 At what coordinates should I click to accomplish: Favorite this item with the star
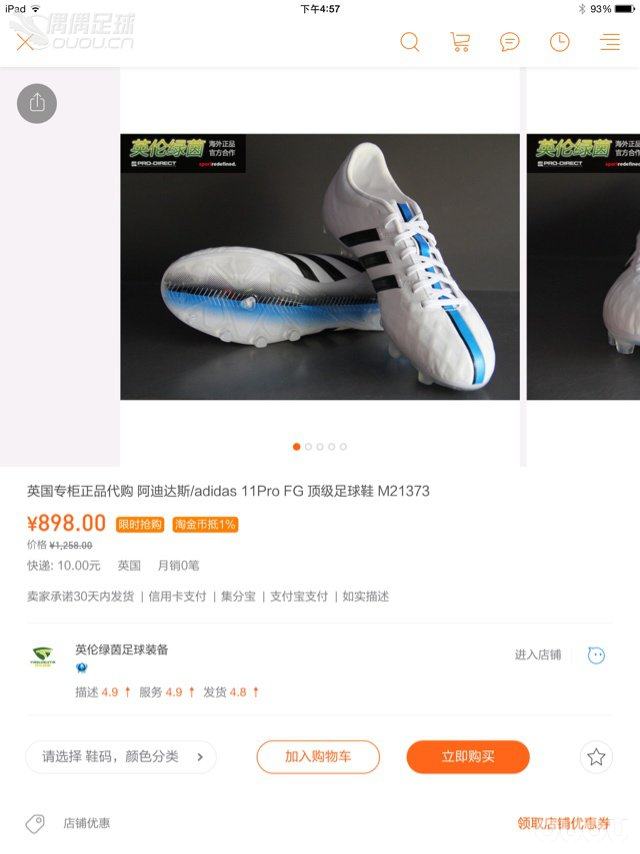point(596,757)
